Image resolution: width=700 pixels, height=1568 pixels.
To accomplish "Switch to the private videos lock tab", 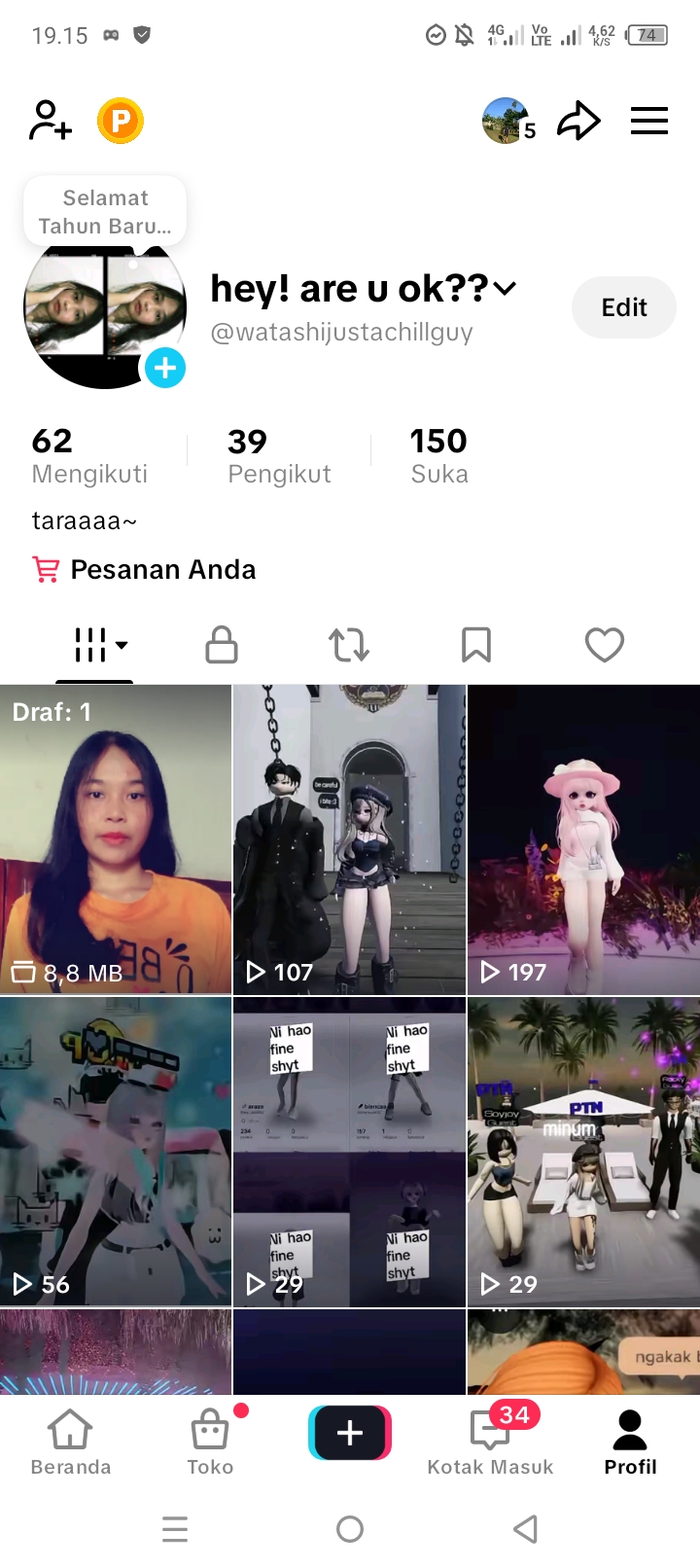I will coord(222,645).
